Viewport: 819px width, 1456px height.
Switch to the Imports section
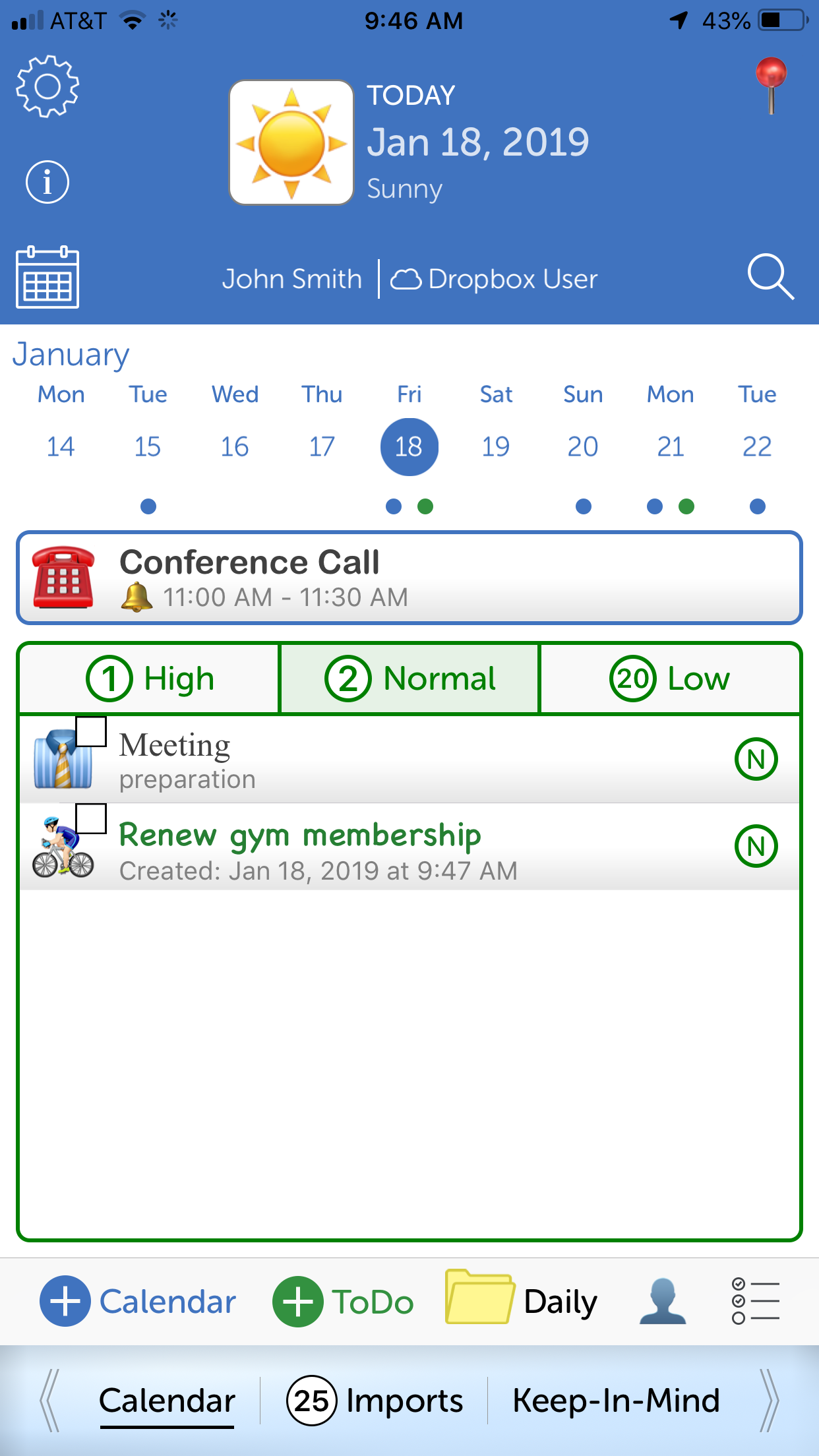coord(375,1401)
